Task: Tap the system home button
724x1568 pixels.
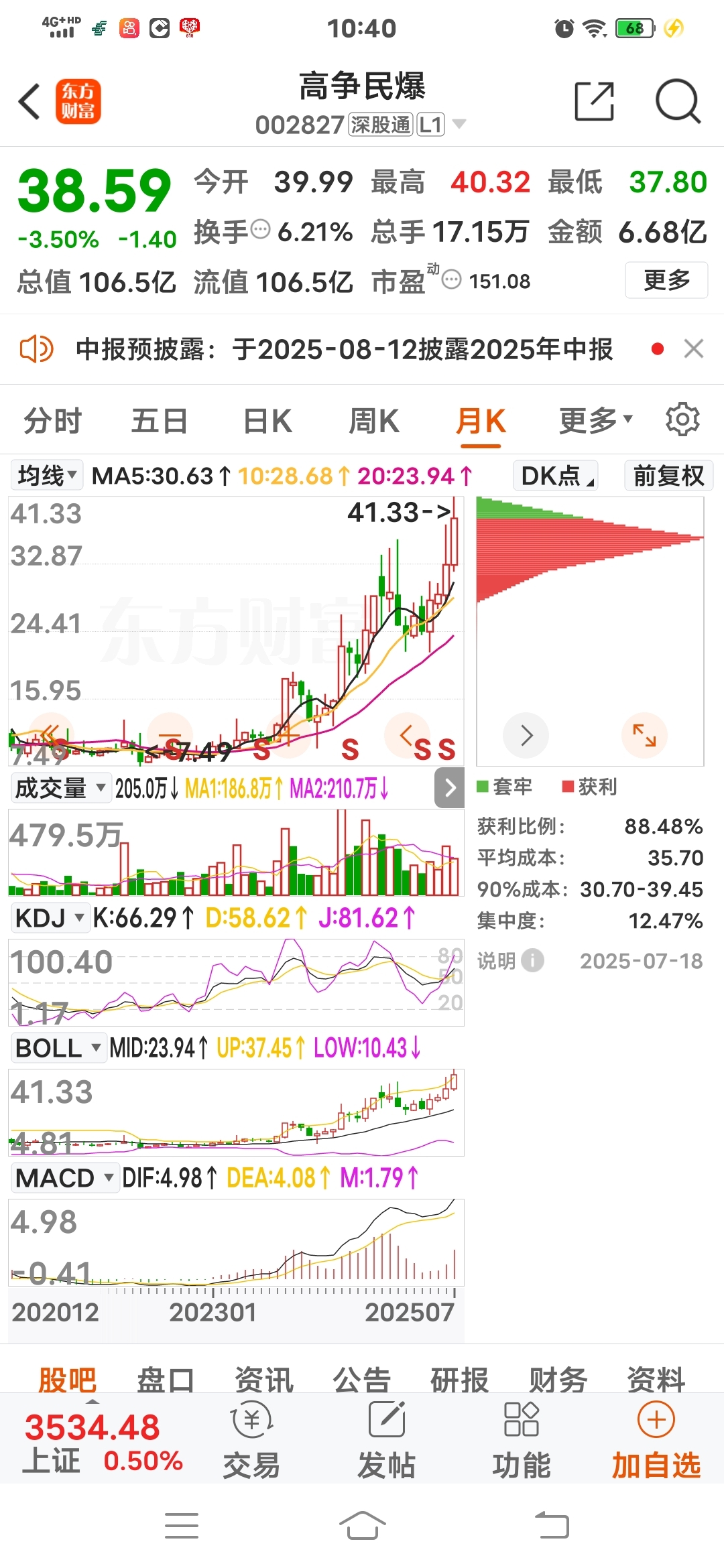Action: [362, 1526]
